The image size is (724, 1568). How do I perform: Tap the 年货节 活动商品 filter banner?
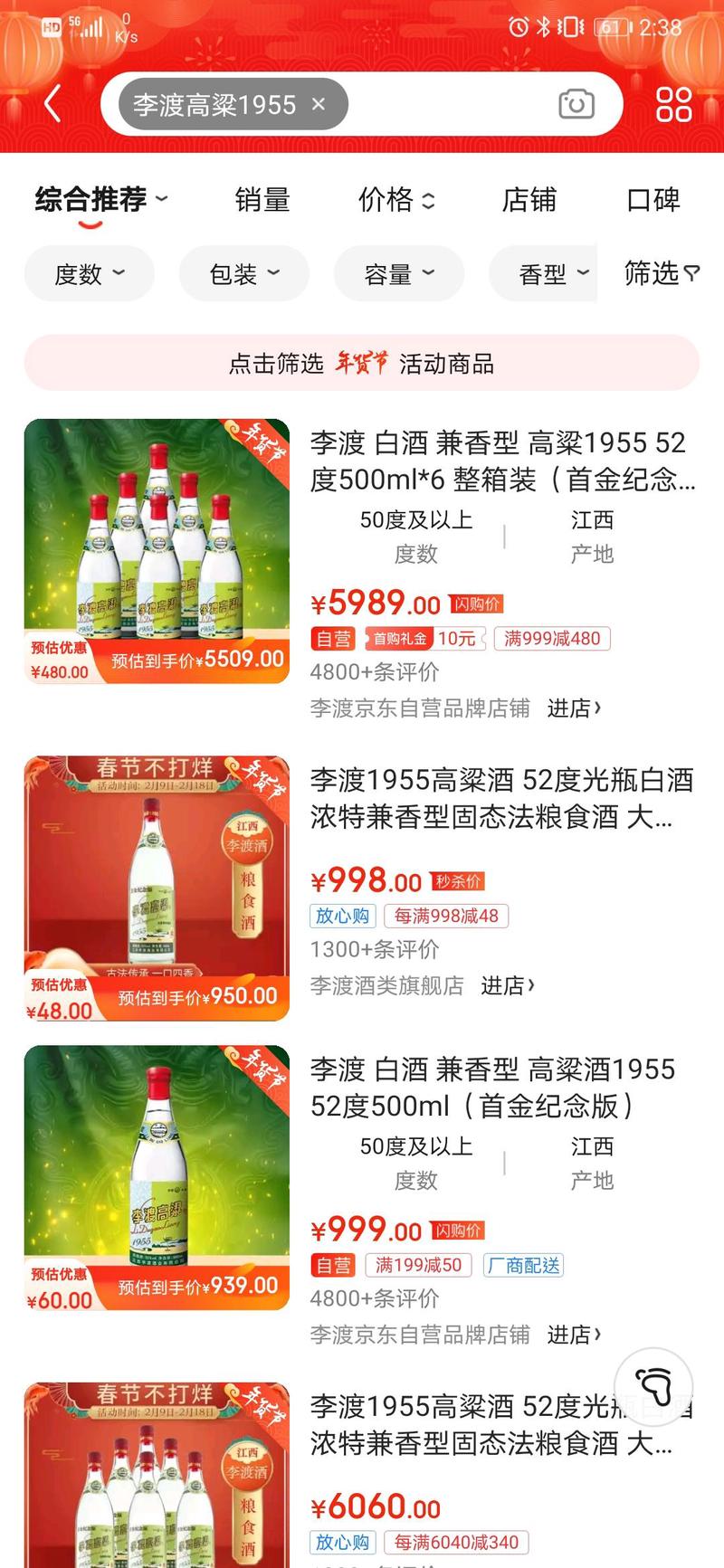(361, 364)
